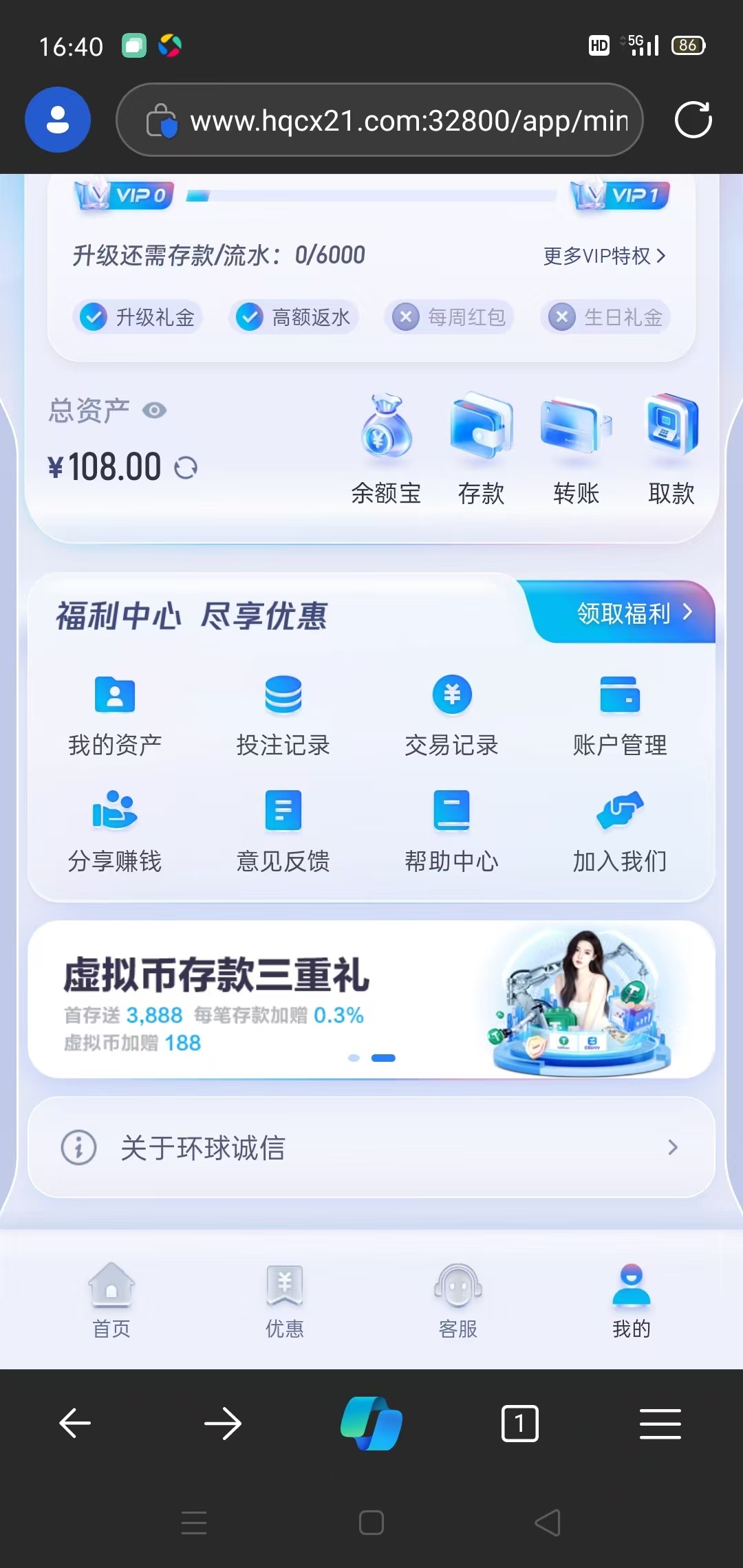View 投注记录
The width and height of the screenshot is (743, 1568).
click(283, 716)
